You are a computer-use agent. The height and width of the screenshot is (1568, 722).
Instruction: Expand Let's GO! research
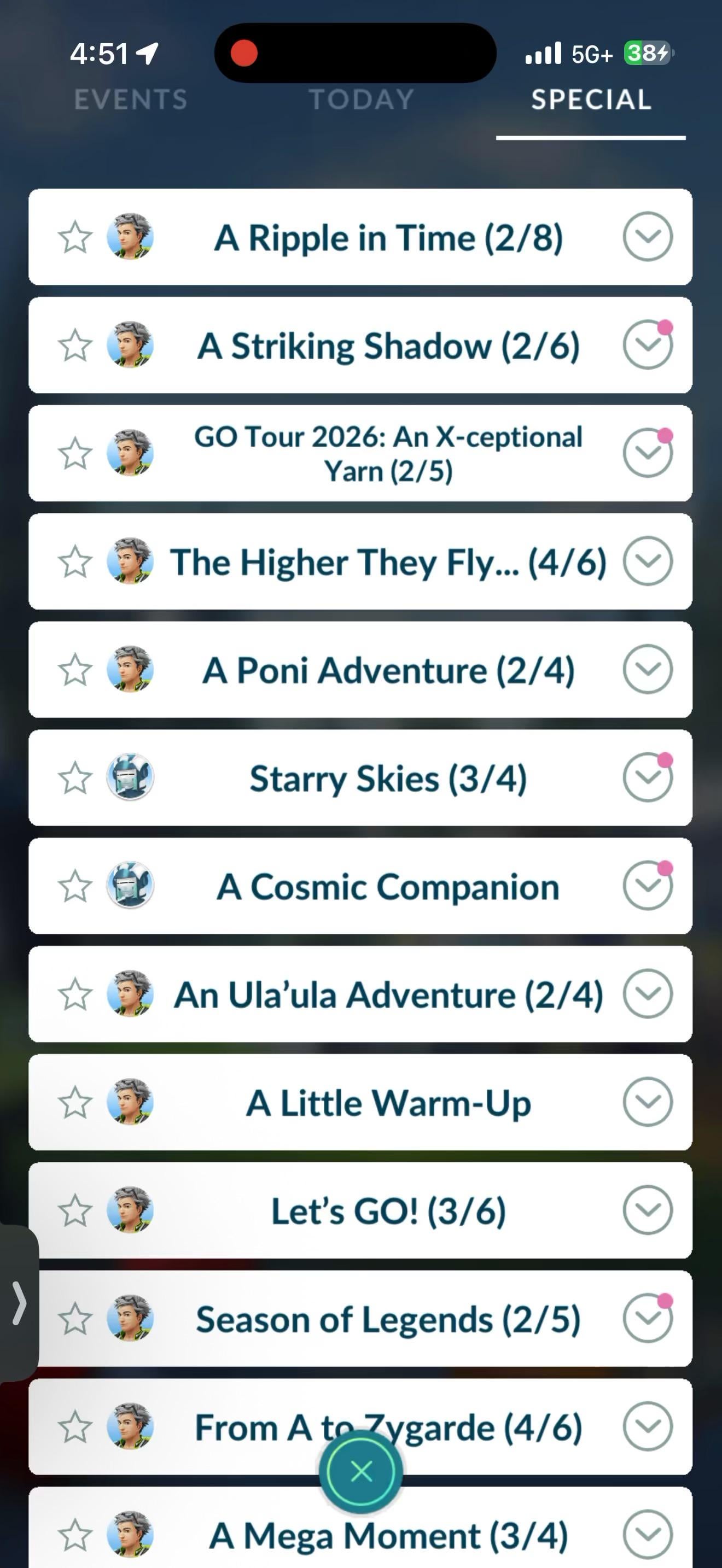(x=647, y=1210)
